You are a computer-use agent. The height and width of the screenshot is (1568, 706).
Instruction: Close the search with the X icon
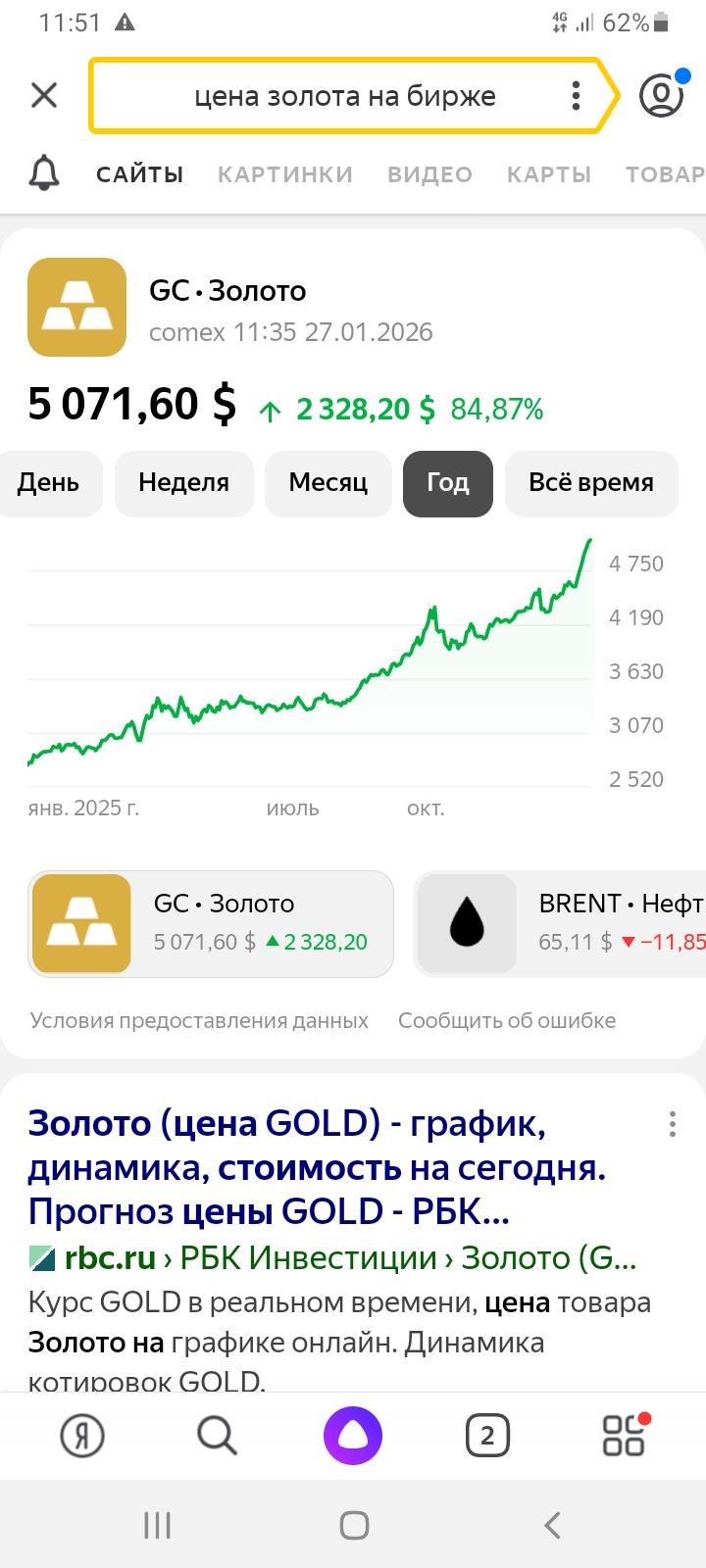(44, 95)
